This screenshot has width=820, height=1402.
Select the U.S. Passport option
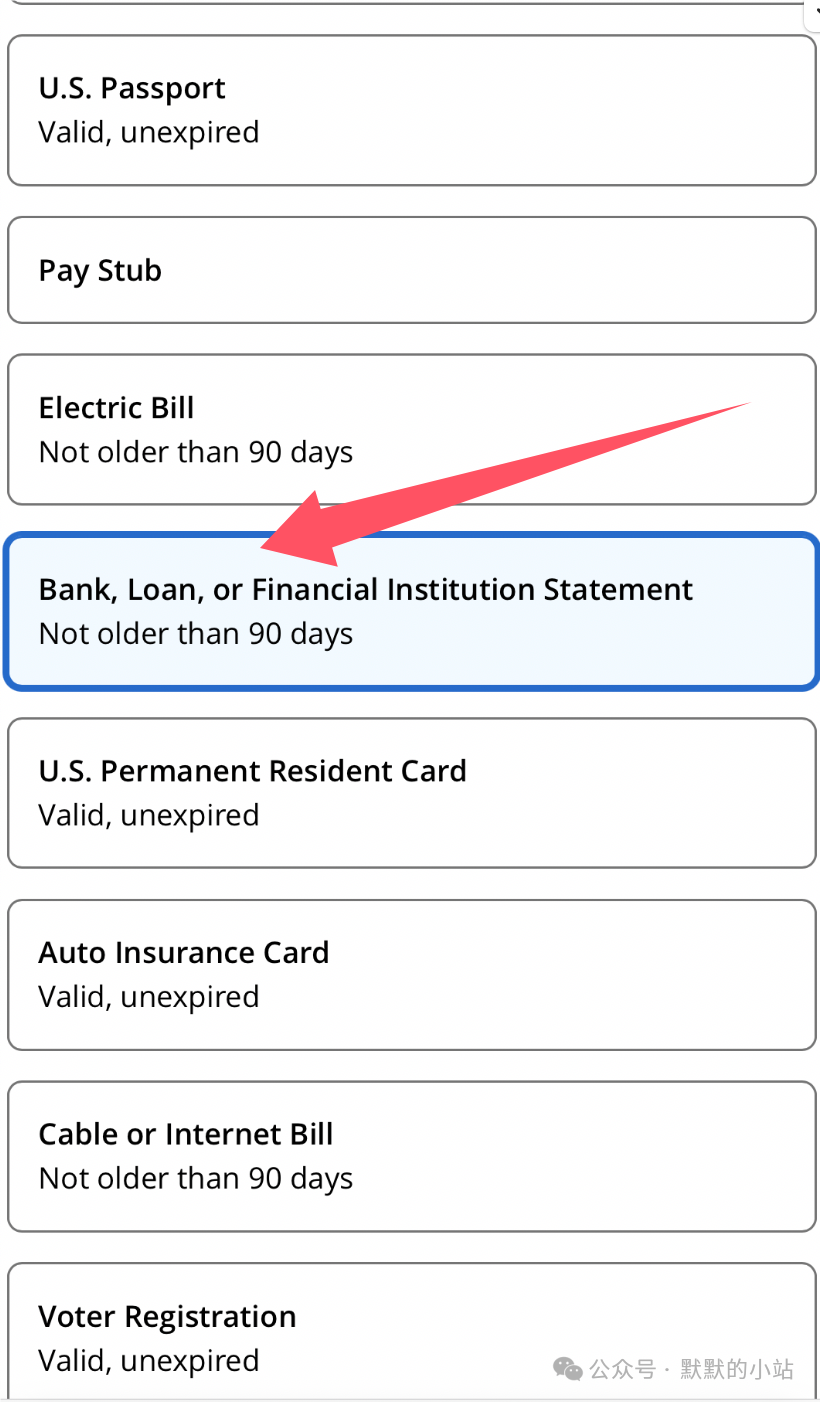coord(412,110)
